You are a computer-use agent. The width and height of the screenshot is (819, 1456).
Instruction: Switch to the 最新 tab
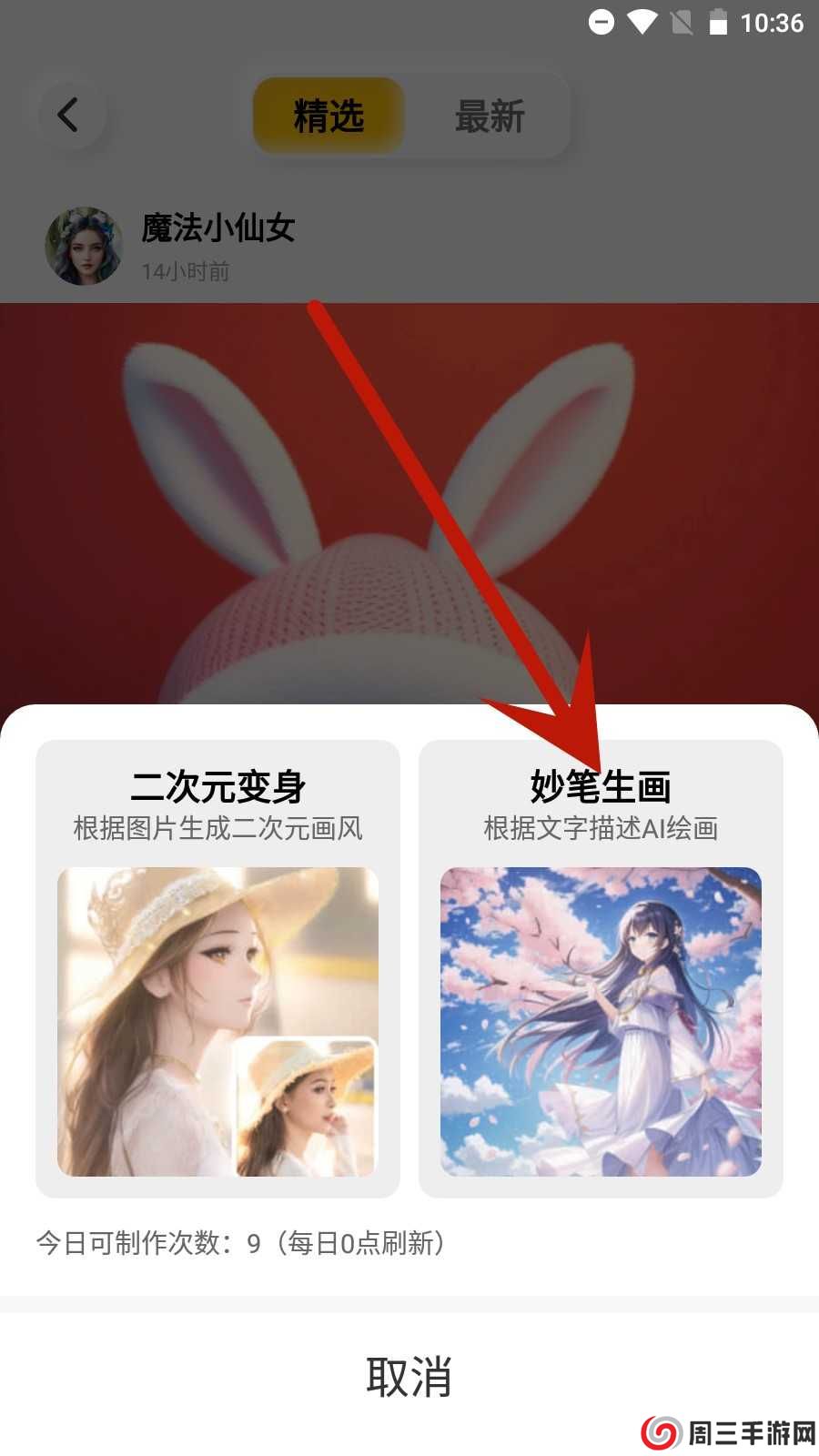coord(490,116)
